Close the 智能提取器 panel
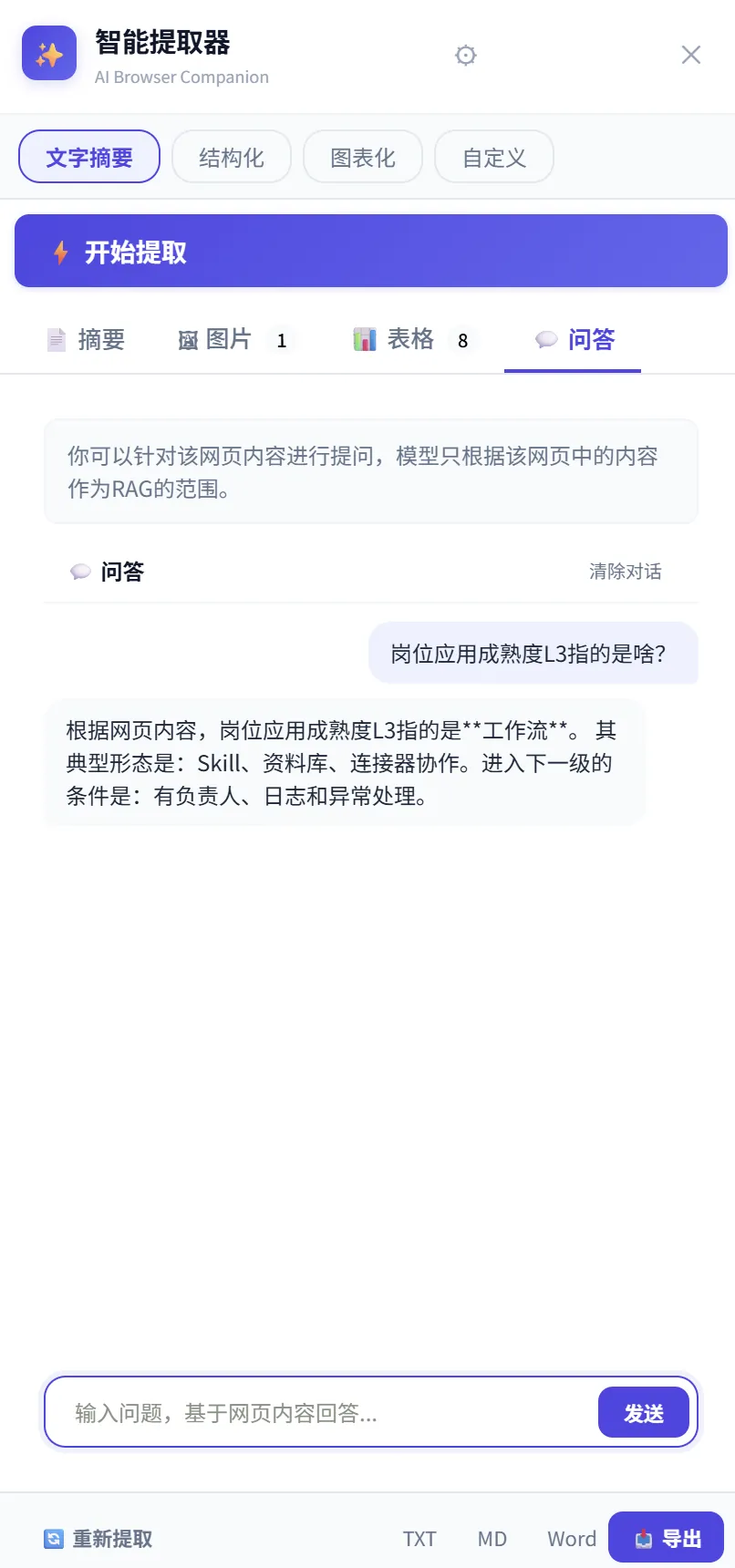 (x=691, y=55)
